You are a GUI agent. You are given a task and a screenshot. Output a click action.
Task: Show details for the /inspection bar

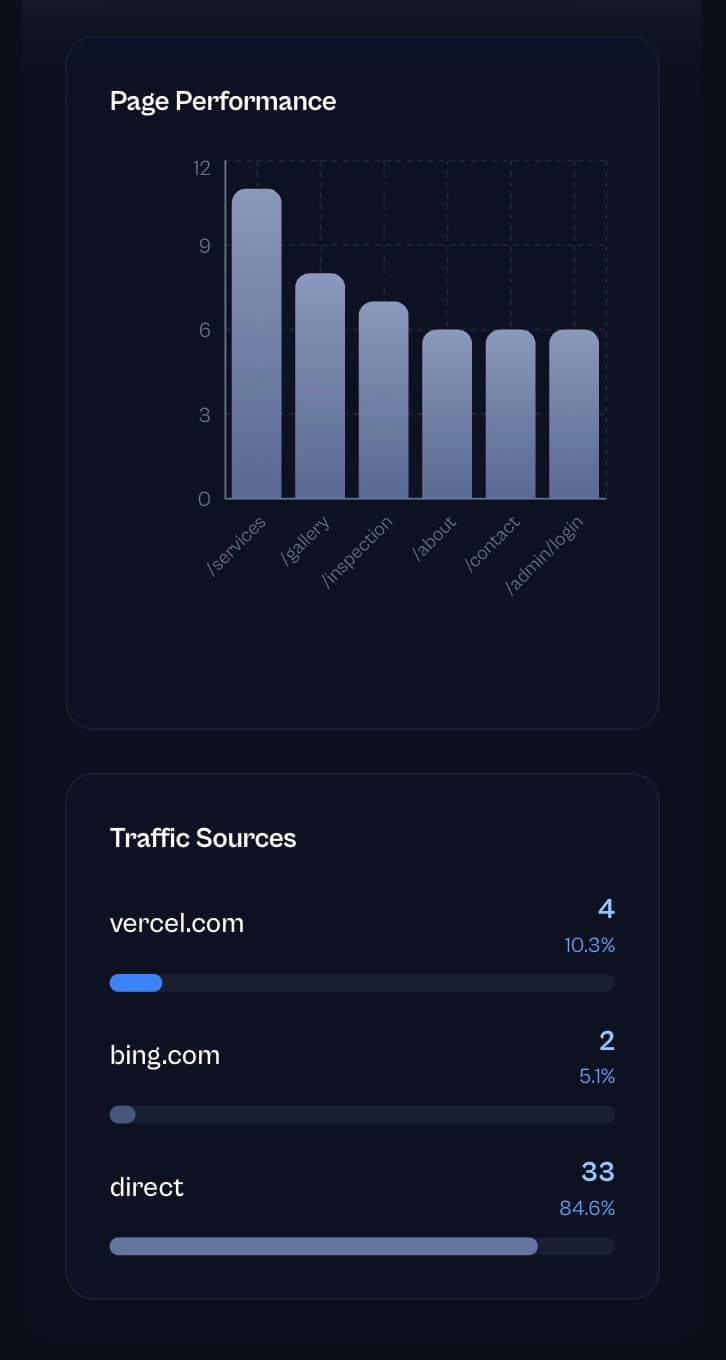[383, 400]
